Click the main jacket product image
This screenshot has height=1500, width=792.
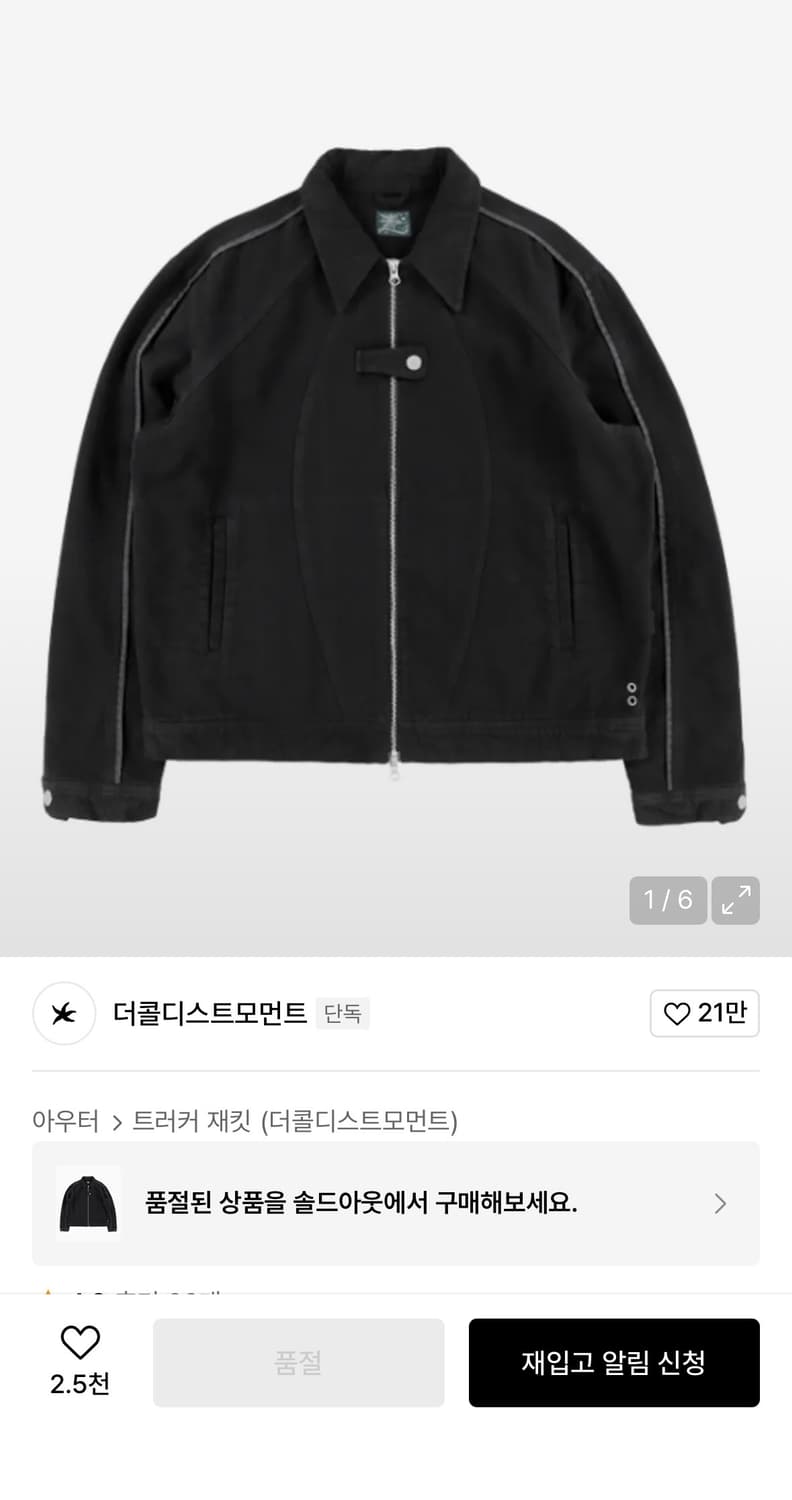396,480
